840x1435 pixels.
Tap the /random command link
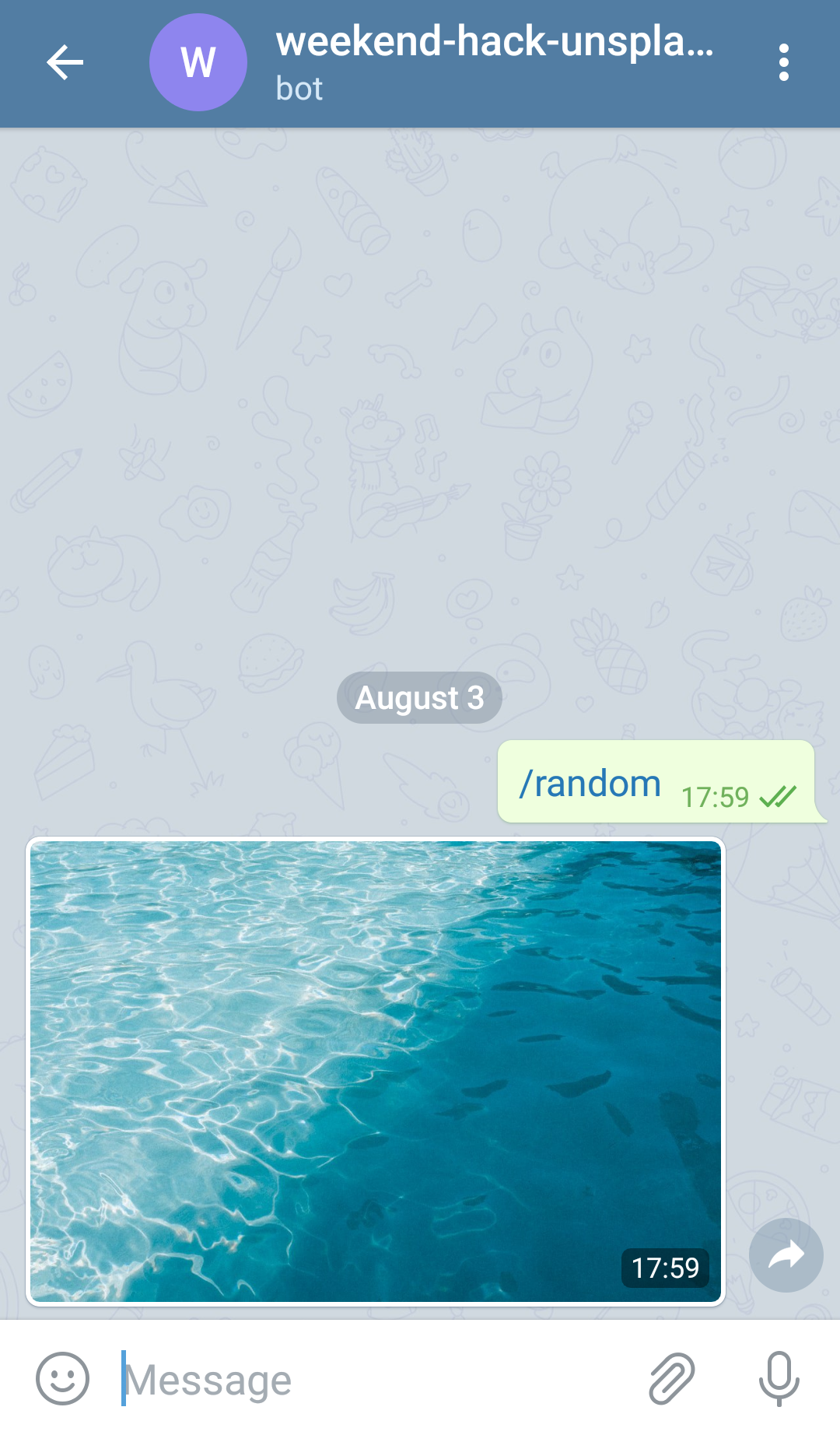590,784
